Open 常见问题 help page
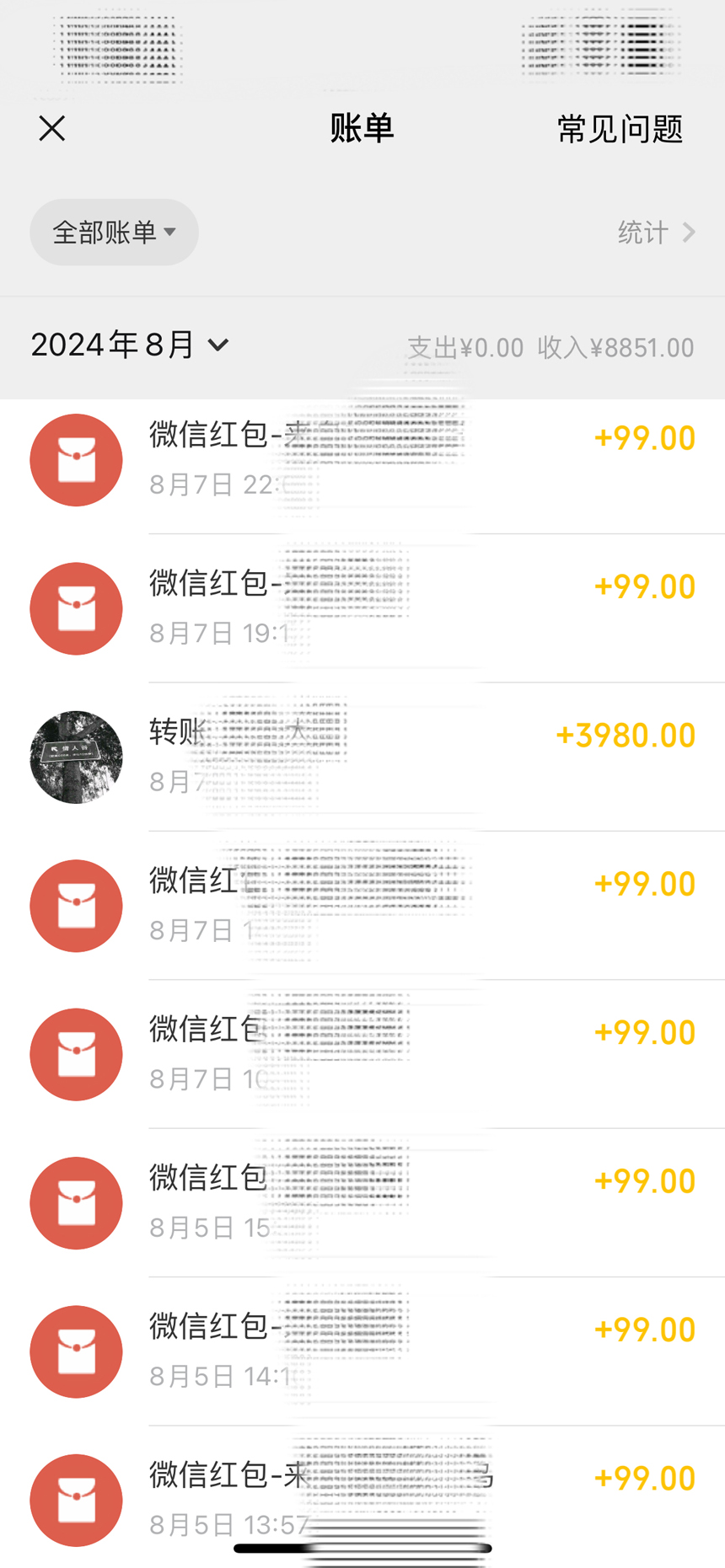The height and width of the screenshot is (1568, 725). pos(620,130)
